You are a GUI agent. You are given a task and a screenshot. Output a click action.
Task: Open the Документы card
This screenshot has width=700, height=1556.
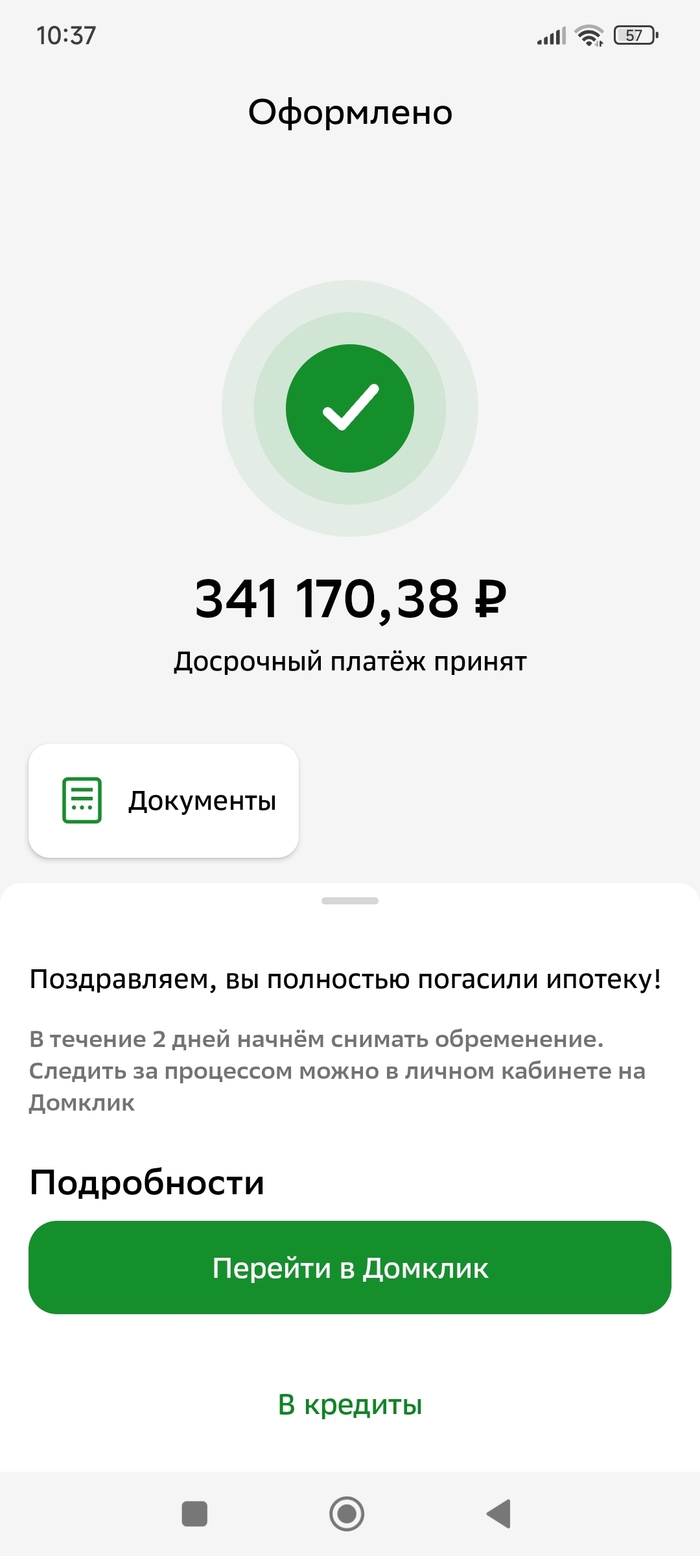point(164,801)
